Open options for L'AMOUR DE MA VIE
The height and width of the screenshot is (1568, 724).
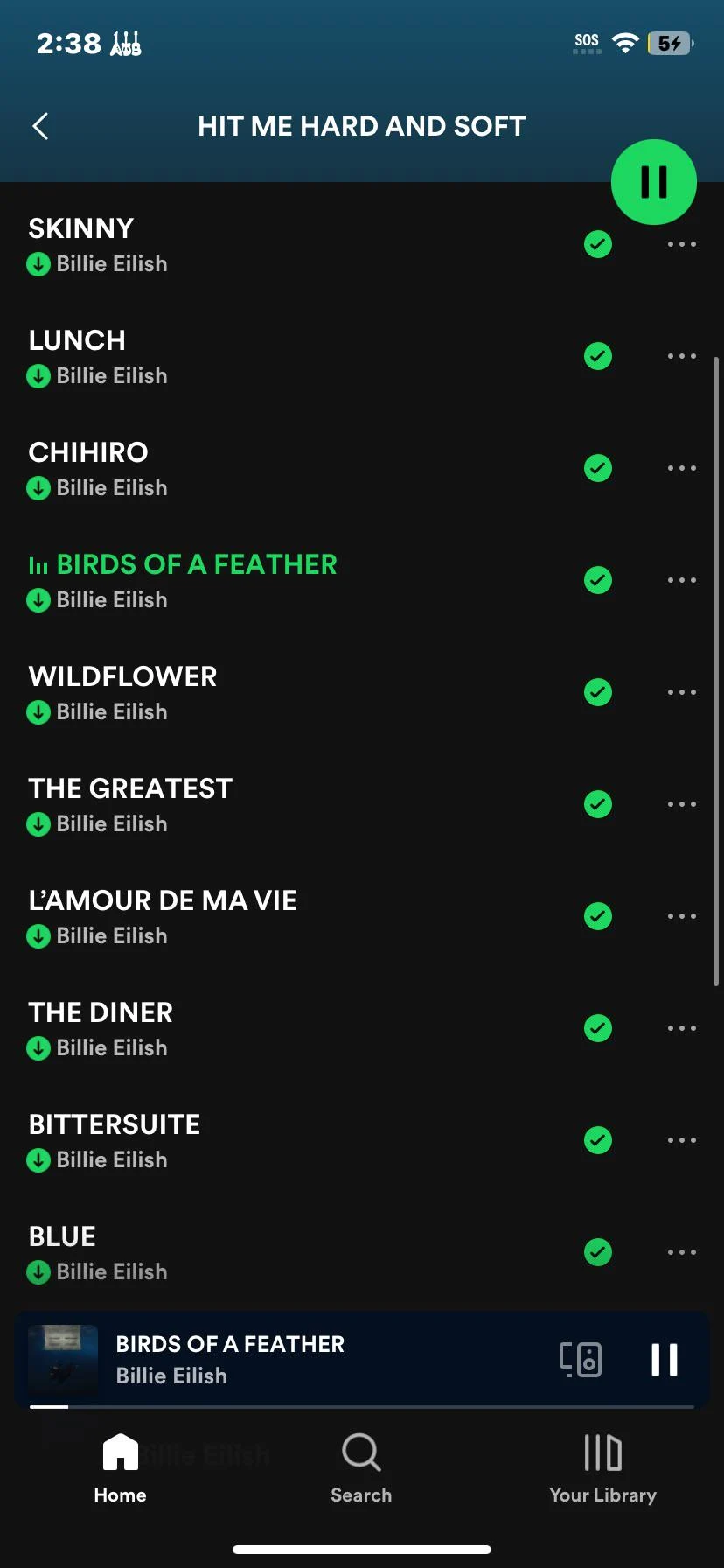pos(681,915)
